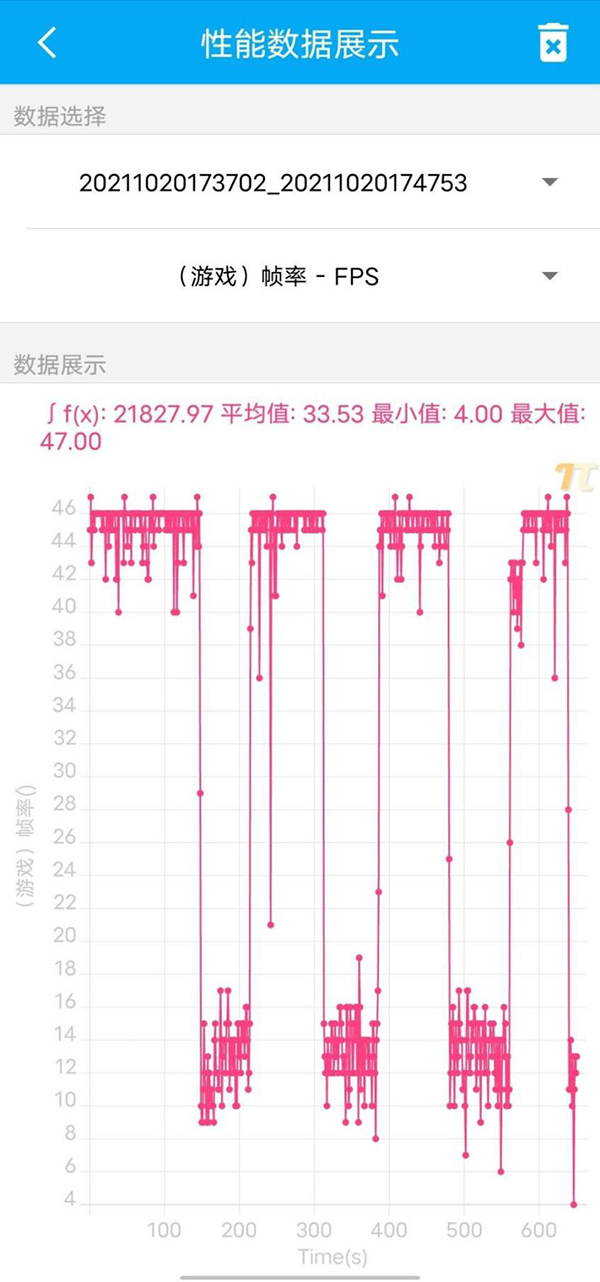
Task: Delete data with the trash icon
Action: 552,43
